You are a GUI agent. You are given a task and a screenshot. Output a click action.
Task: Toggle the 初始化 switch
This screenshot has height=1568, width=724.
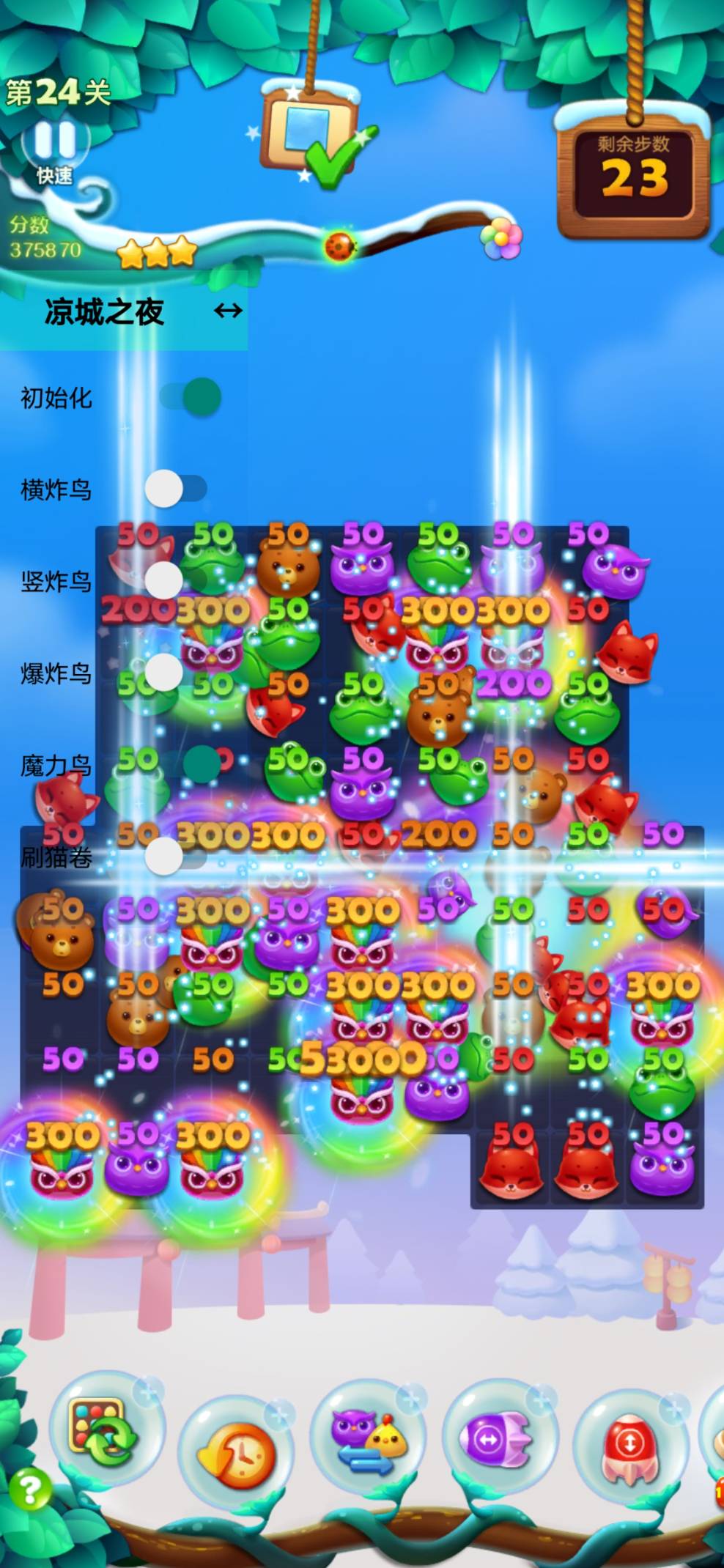[191, 397]
